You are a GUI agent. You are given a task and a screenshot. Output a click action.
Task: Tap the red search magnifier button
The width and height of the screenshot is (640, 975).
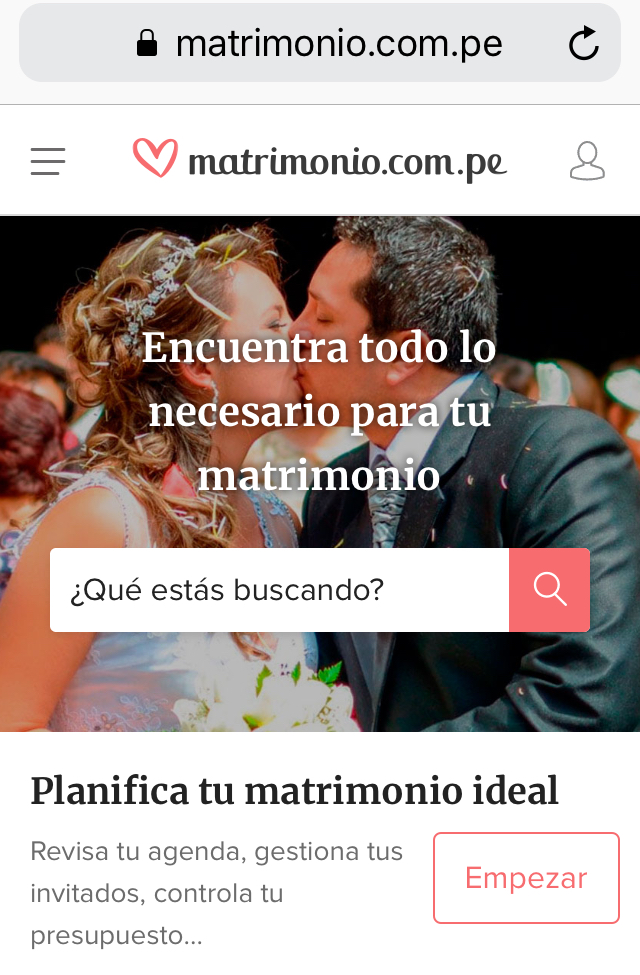(x=549, y=590)
